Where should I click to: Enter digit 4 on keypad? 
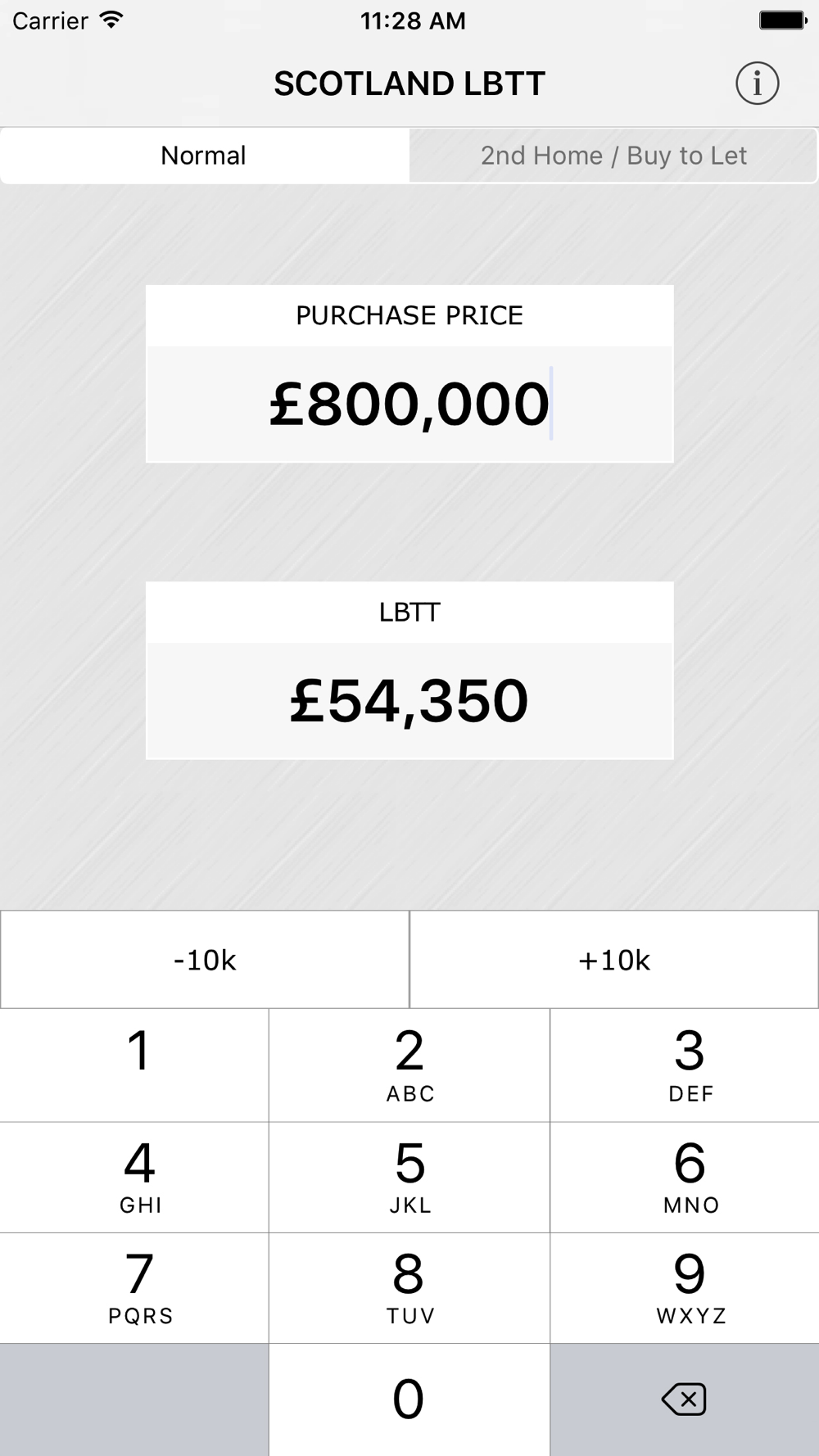[x=134, y=1178]
